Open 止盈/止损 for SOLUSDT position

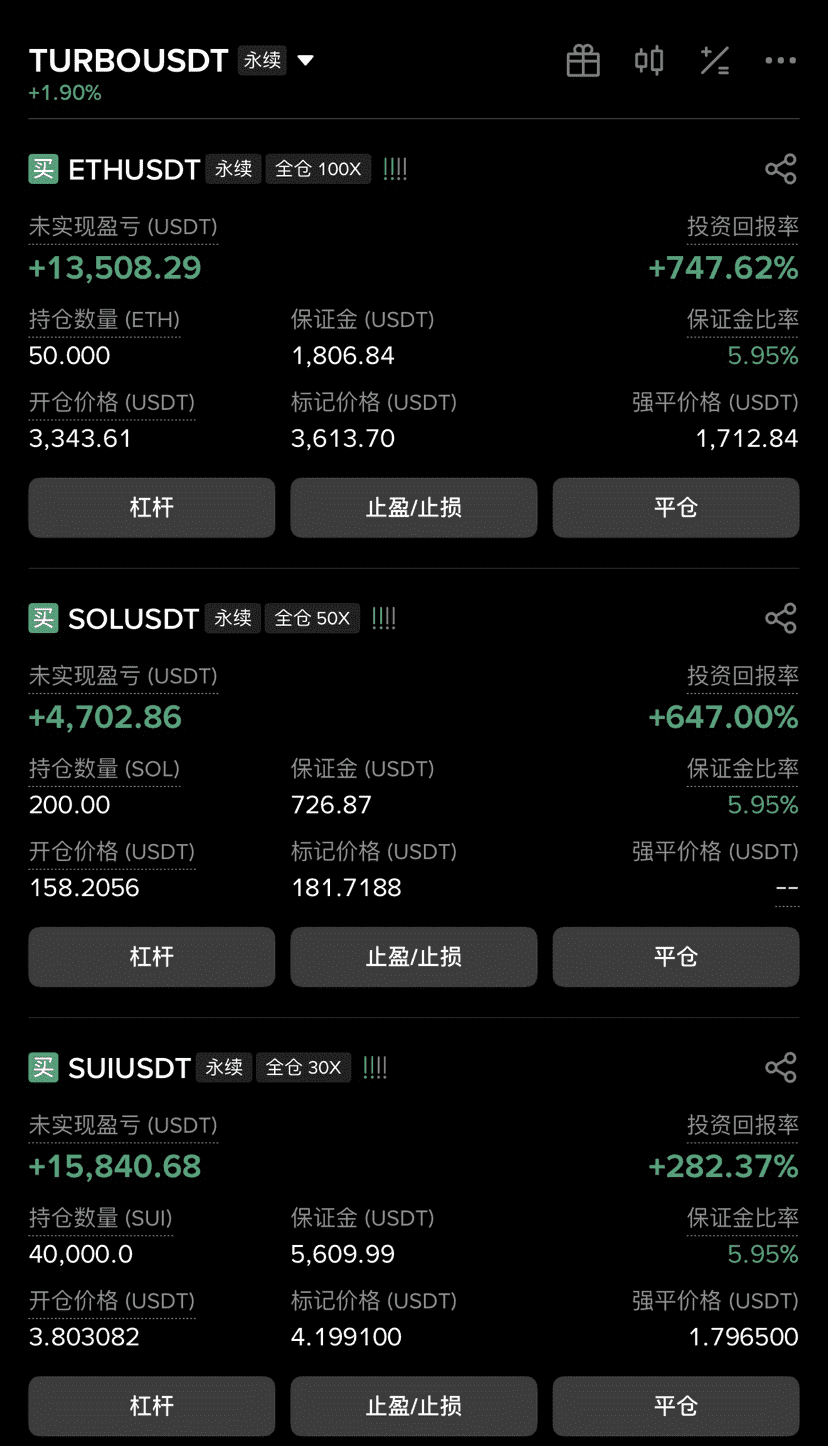[414, 956]
